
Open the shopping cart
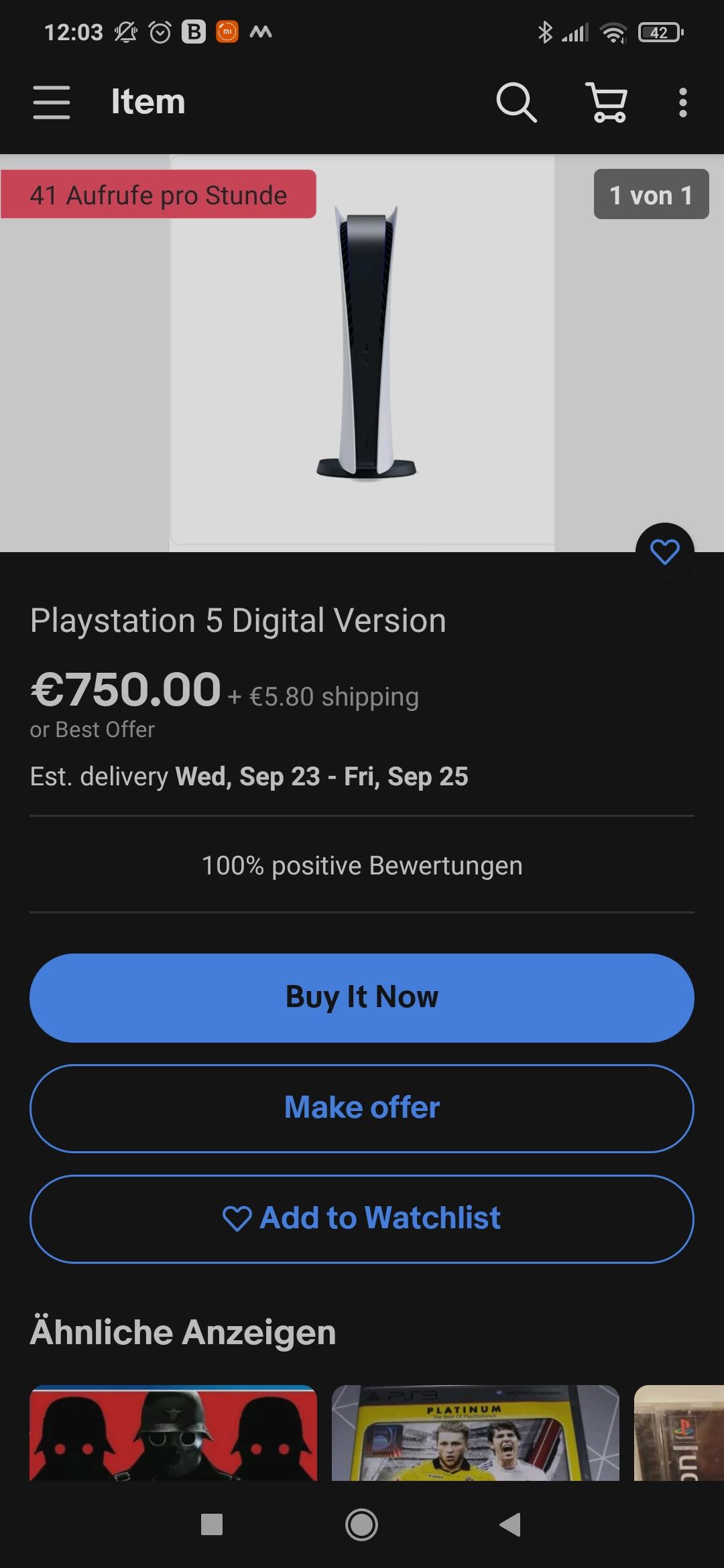point(607,103)
